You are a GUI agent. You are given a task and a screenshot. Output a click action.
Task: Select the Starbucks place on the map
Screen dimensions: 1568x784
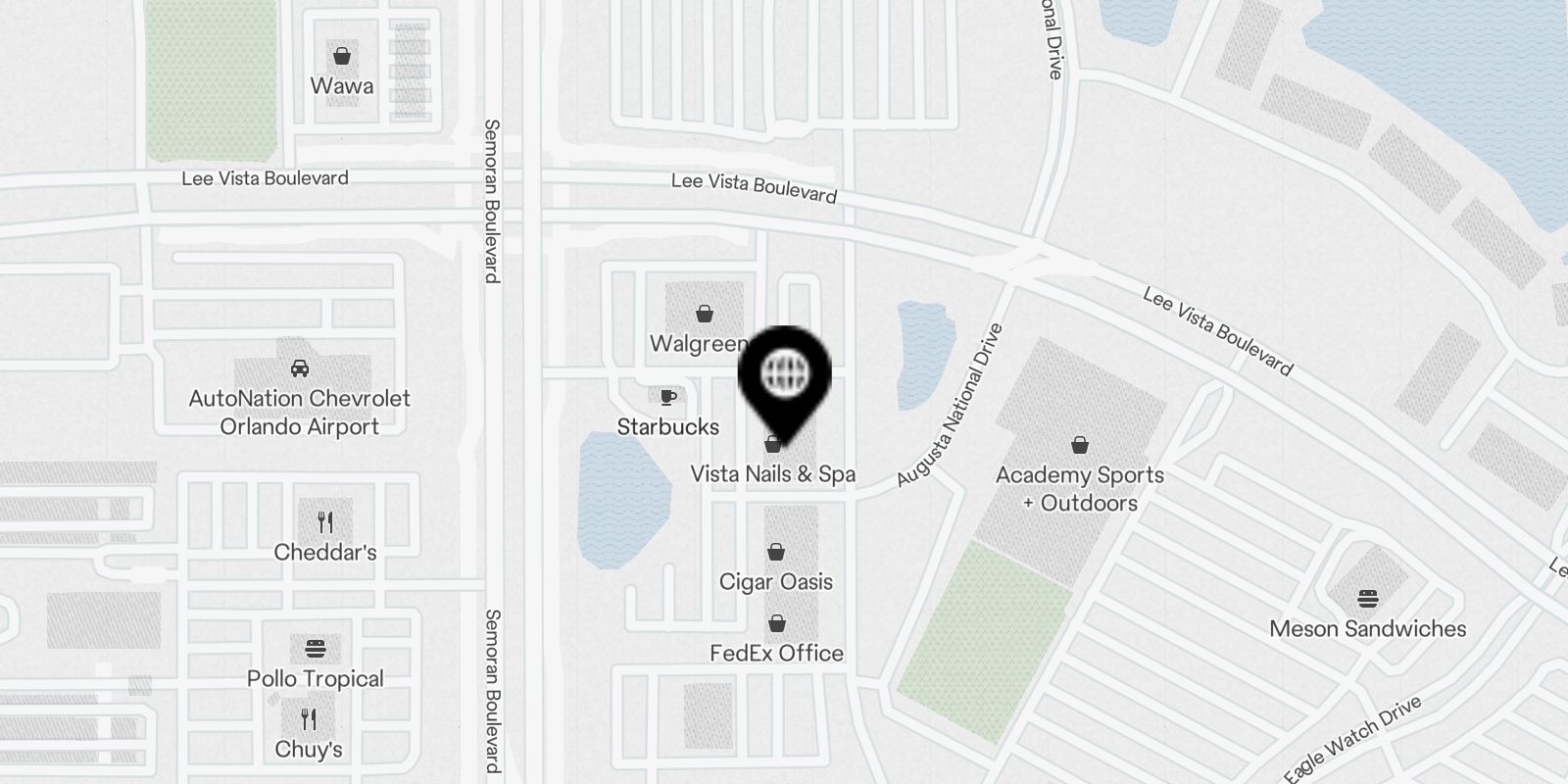(x=667, y=398)
